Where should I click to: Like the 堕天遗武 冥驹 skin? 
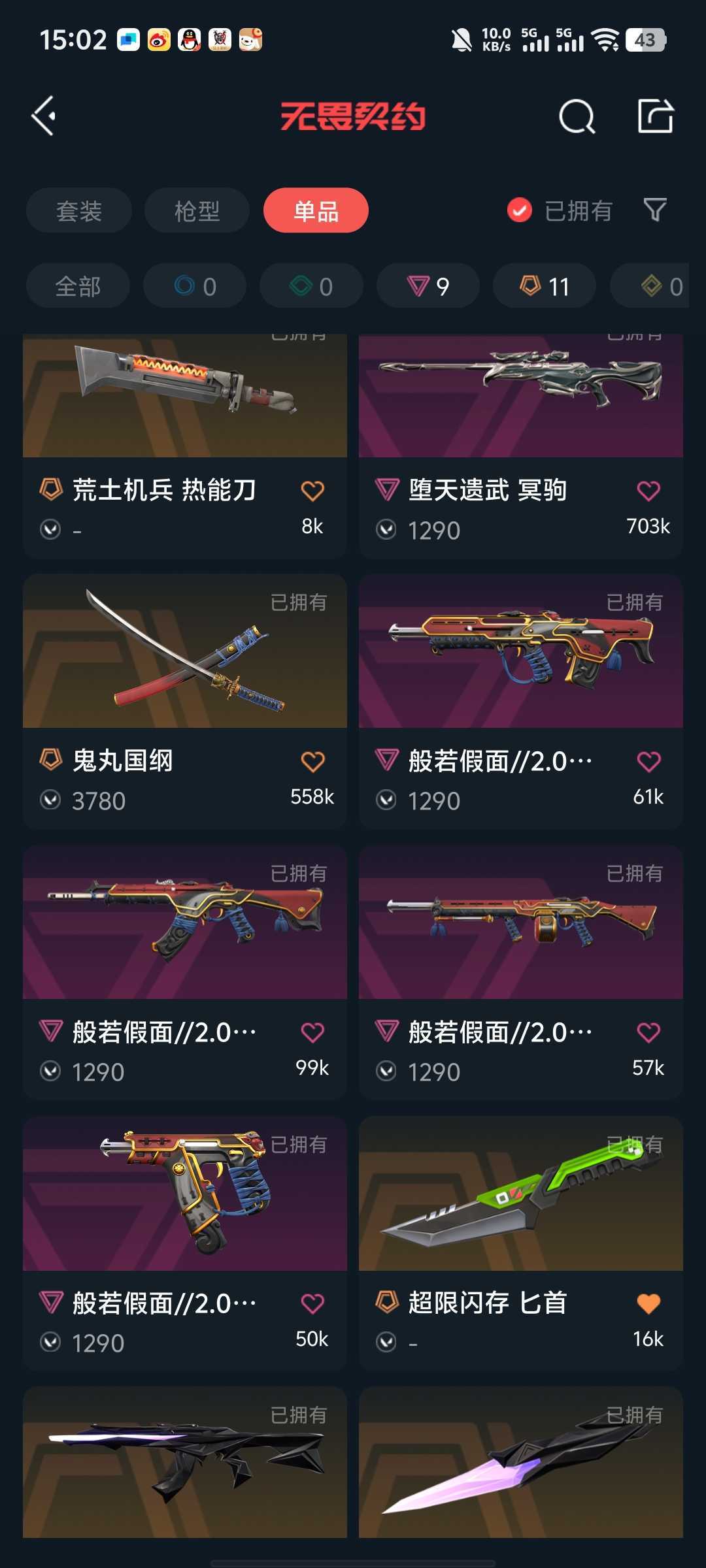pyautogui.click(x=648, y=490)
